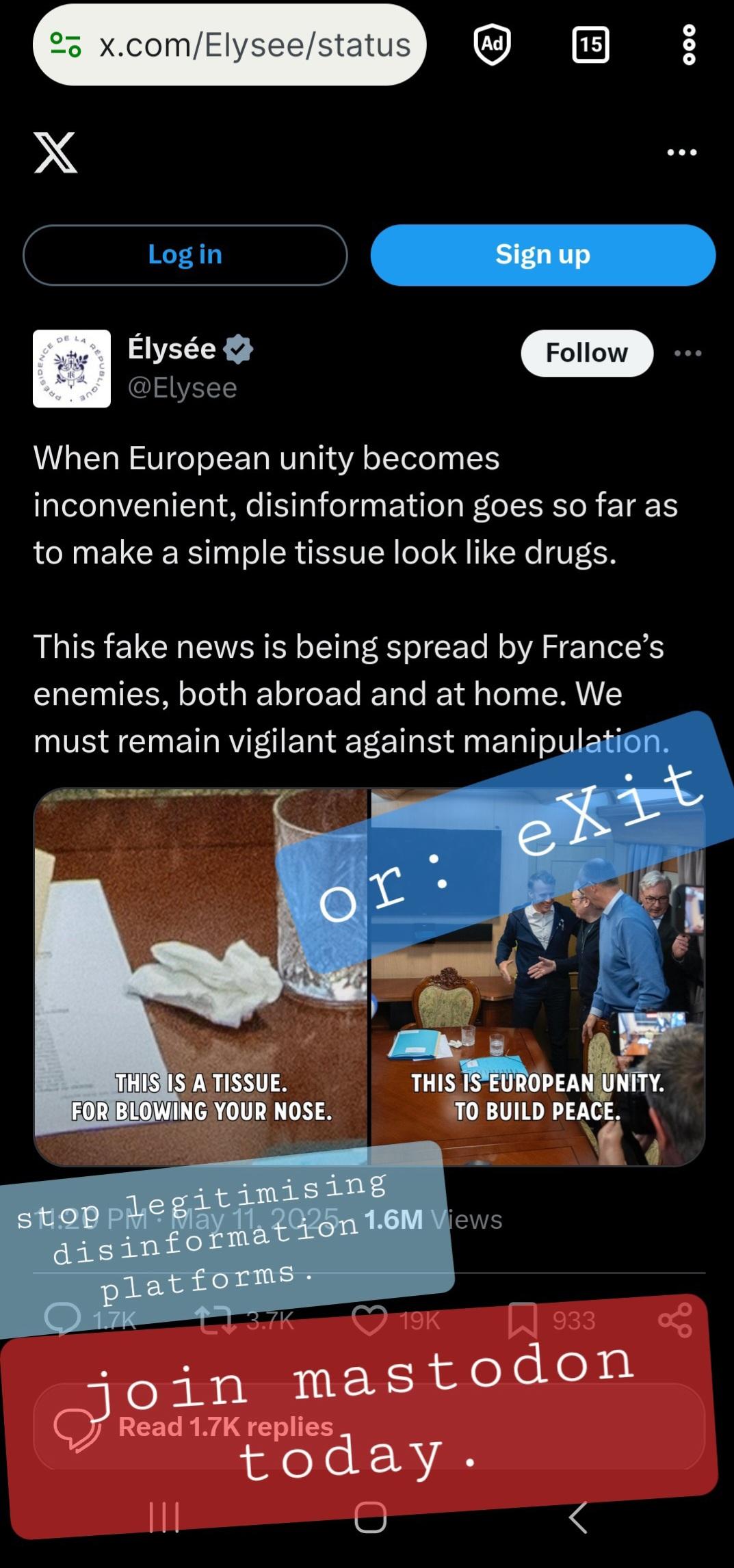Share the Élysée post

[676, 1320]
